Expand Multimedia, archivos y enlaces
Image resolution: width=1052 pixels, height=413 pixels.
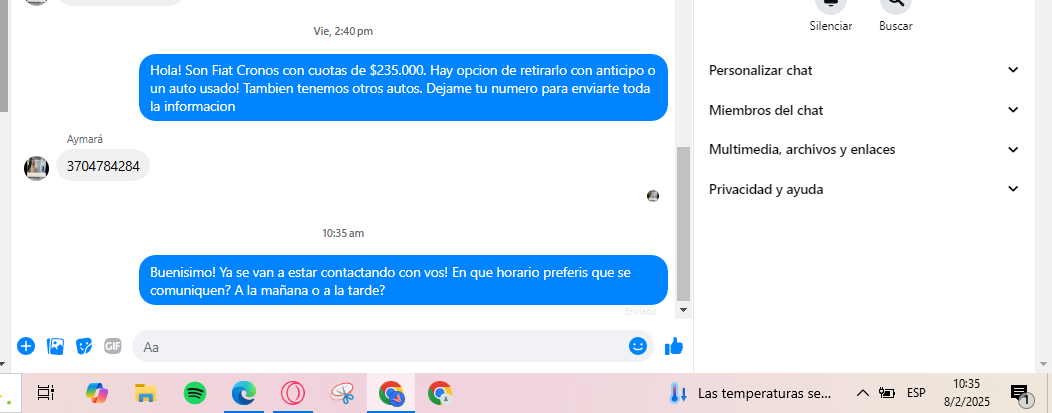coord(864,149)
